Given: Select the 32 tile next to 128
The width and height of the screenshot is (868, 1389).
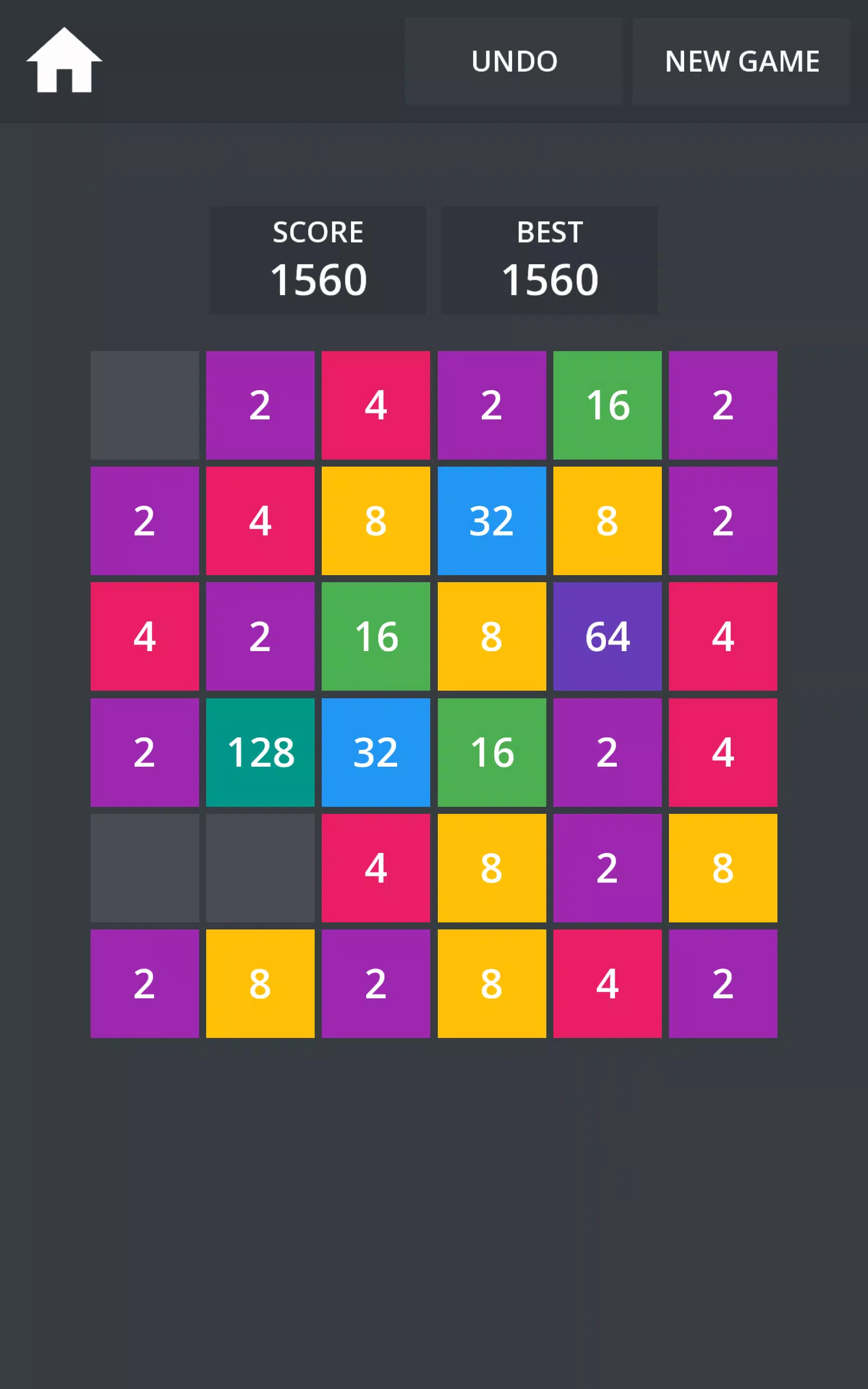Looking at the screenshot, I should tap(376, 753).
